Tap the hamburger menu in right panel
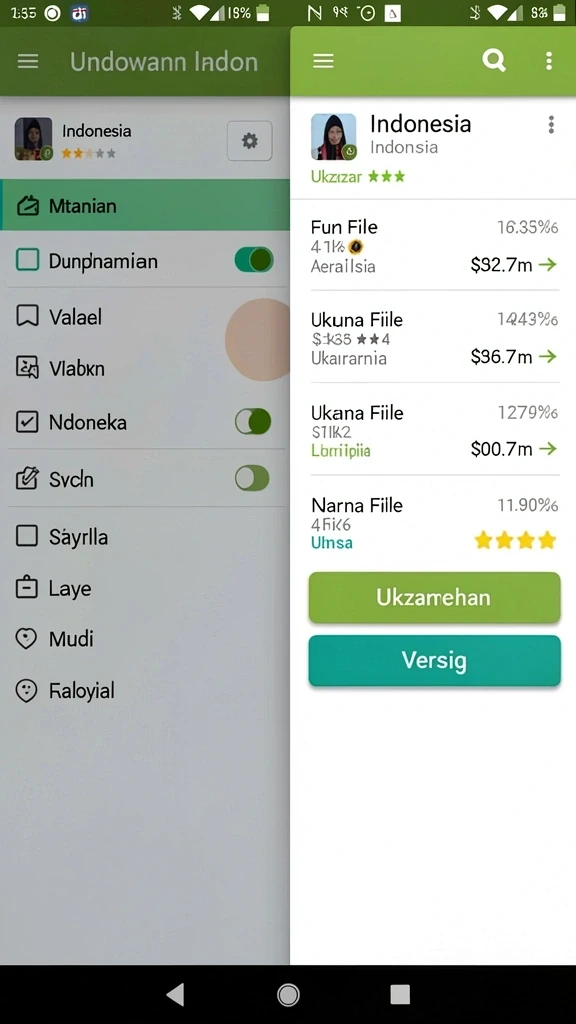Viewport: 576px width, 1024px height. 323,61
